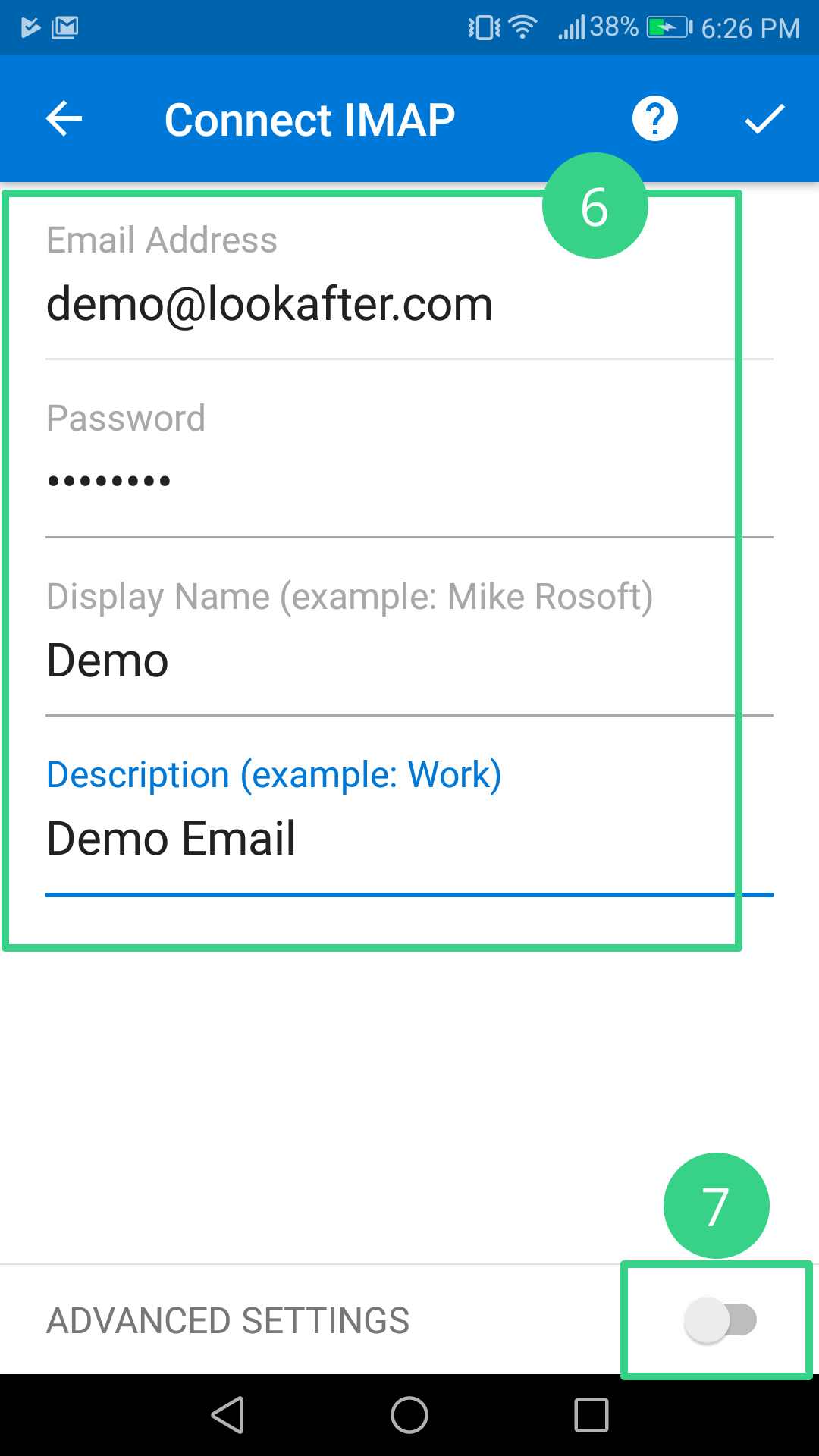Enable the Advanced Settings switch

[x=720, y=1320]
